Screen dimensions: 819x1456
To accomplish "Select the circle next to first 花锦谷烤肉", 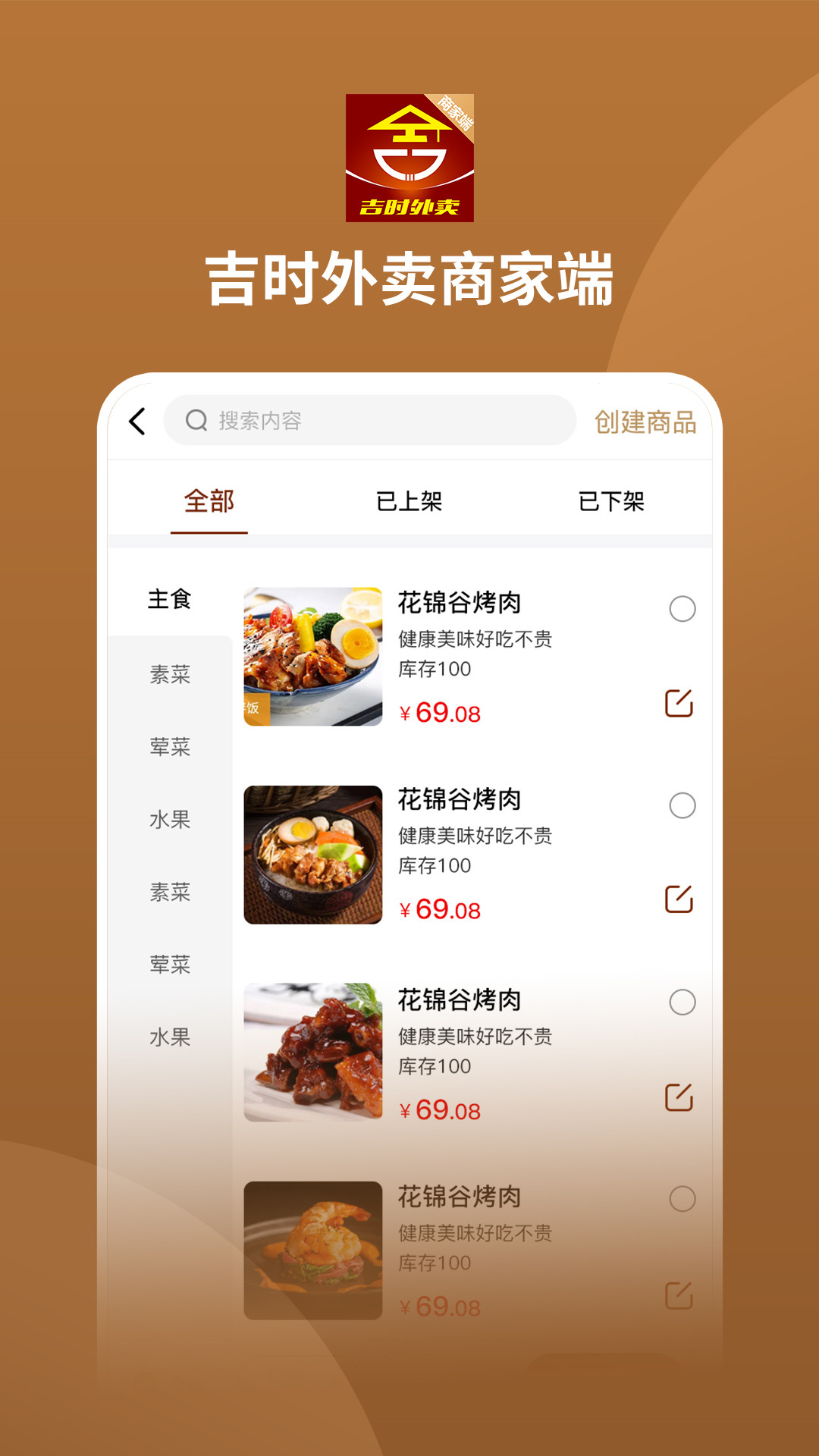I will coord(683,608).
